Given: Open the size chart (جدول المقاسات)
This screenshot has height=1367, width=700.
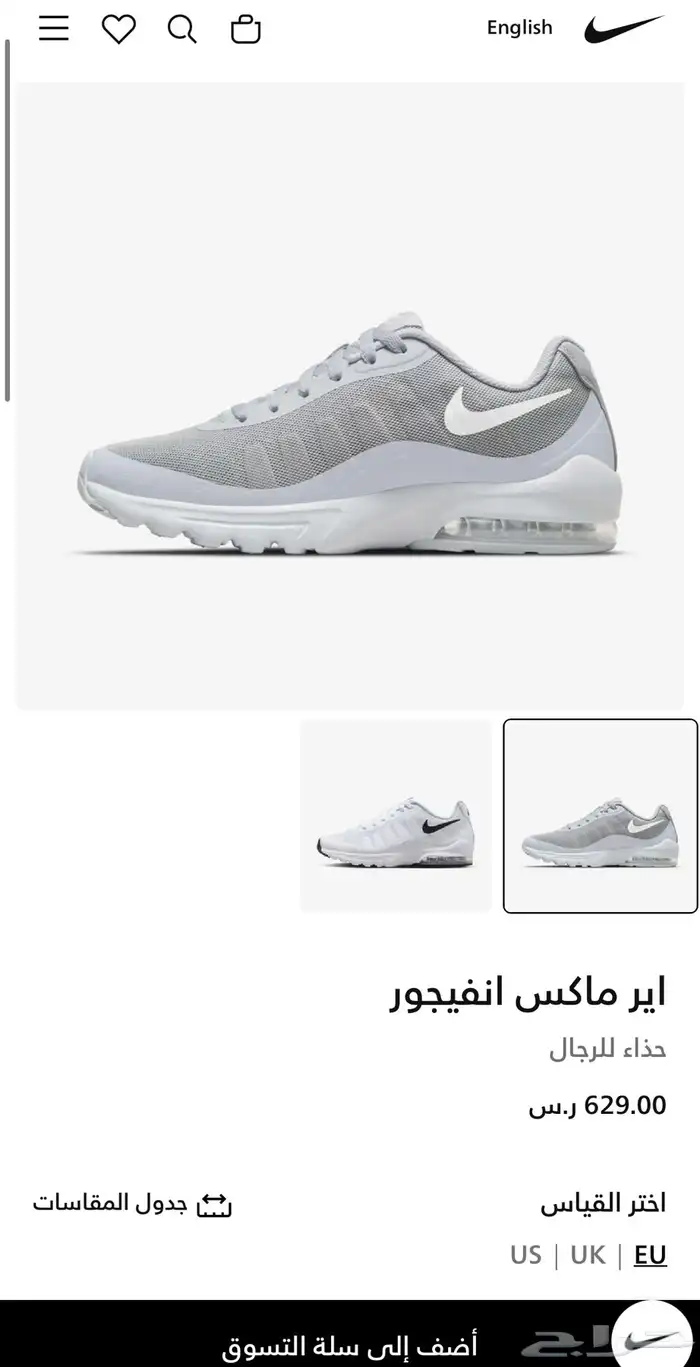Looking at the screenshot, I should point(132,1203).
